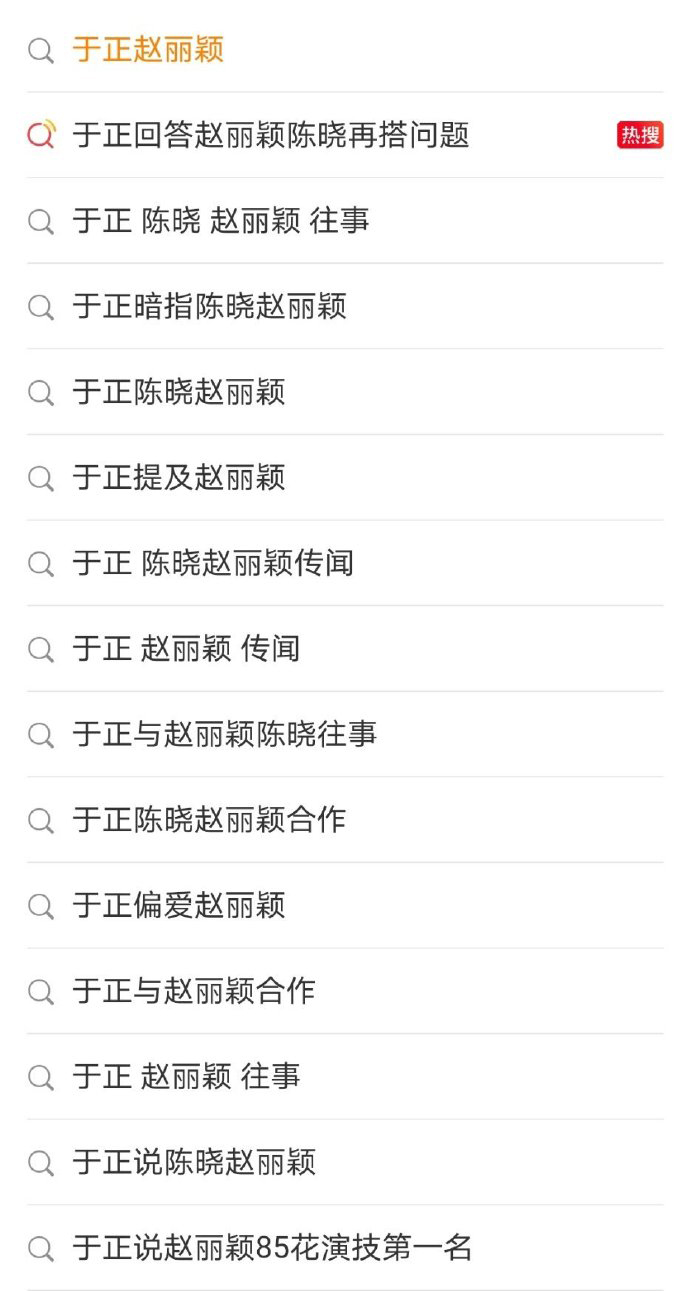690x1291 pixels.
Task: Select 于正 陈晓赵丽颖传闻 suggestion
Action: (x=345, y=563)
